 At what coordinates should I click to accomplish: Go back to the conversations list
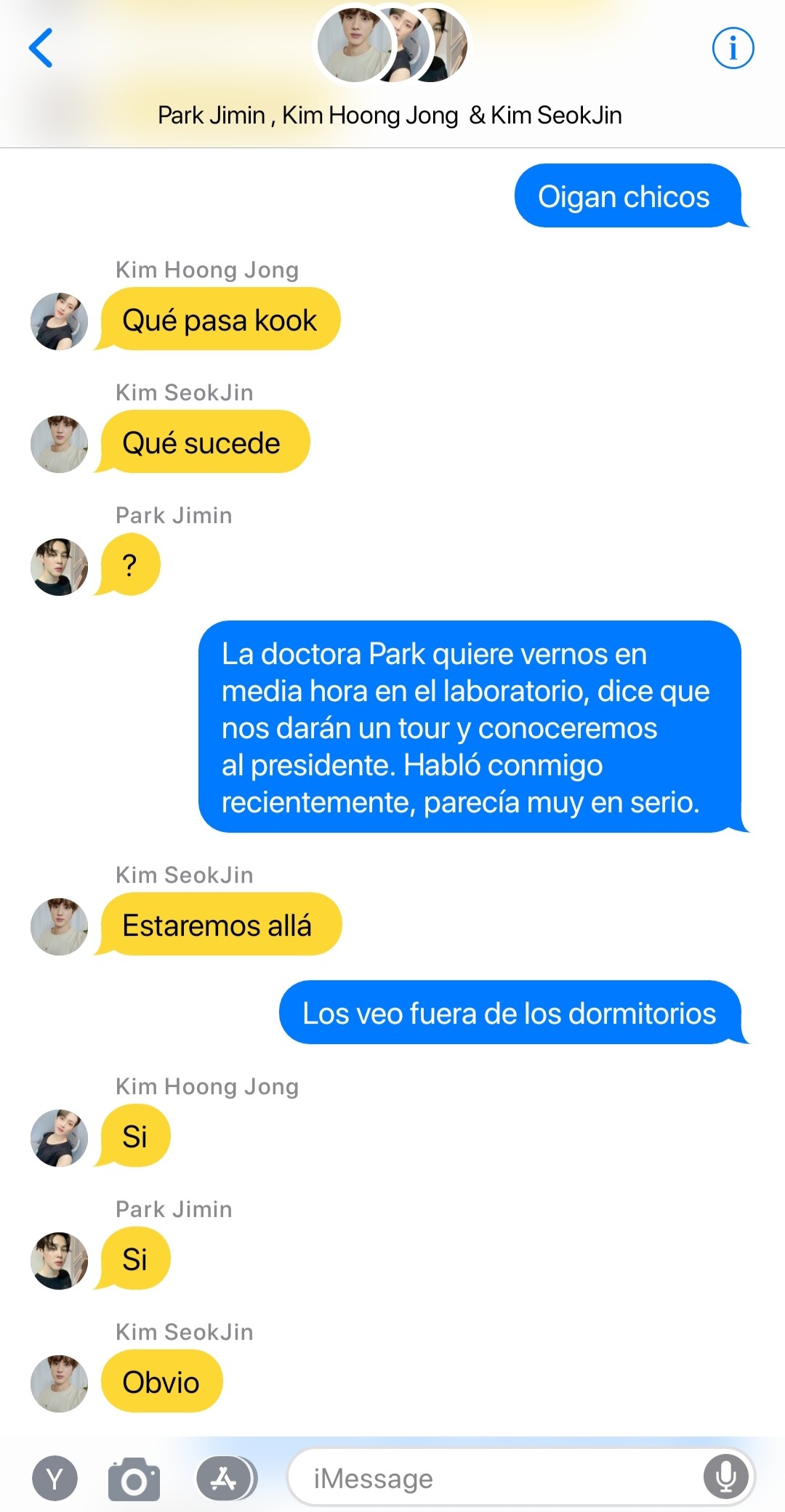41,48
